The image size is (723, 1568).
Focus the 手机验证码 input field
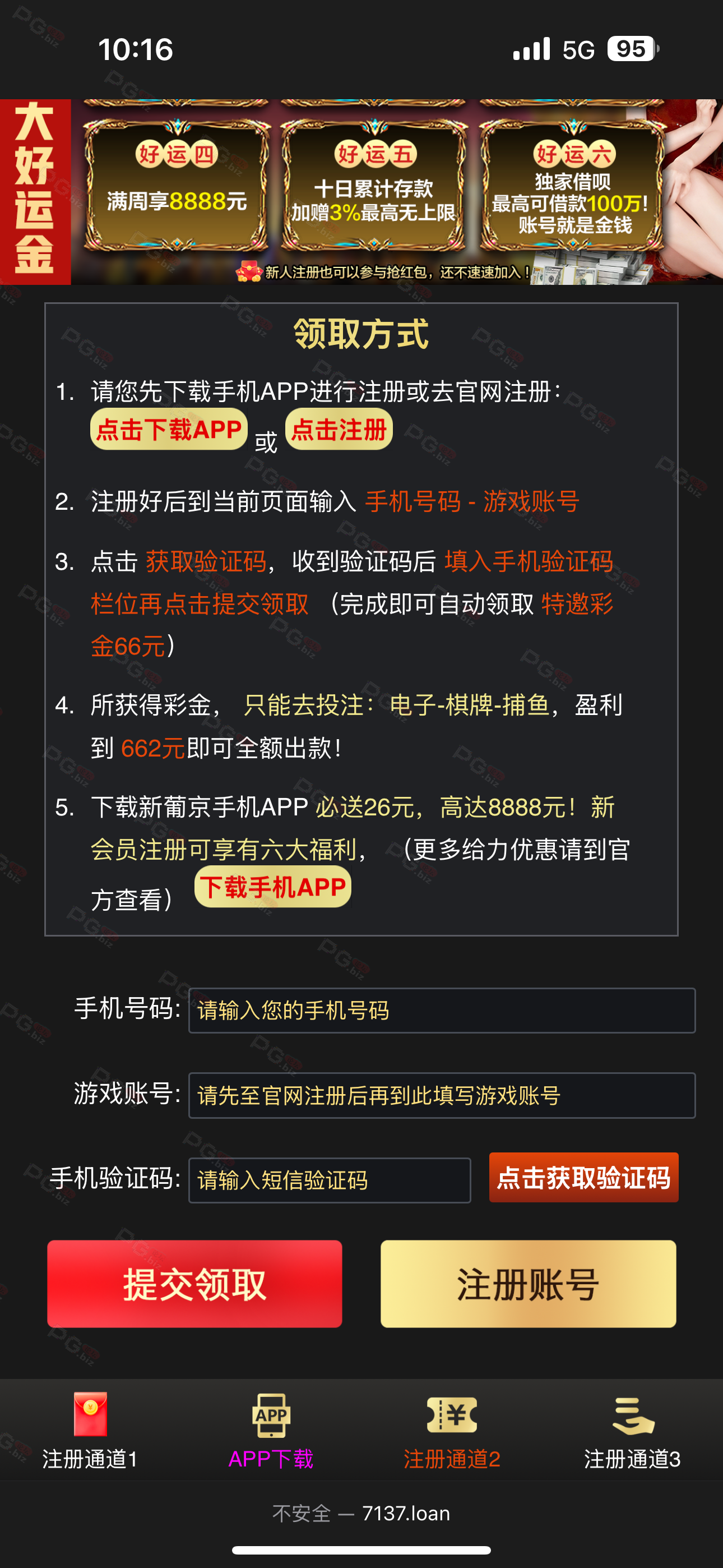click(329, 1180)
